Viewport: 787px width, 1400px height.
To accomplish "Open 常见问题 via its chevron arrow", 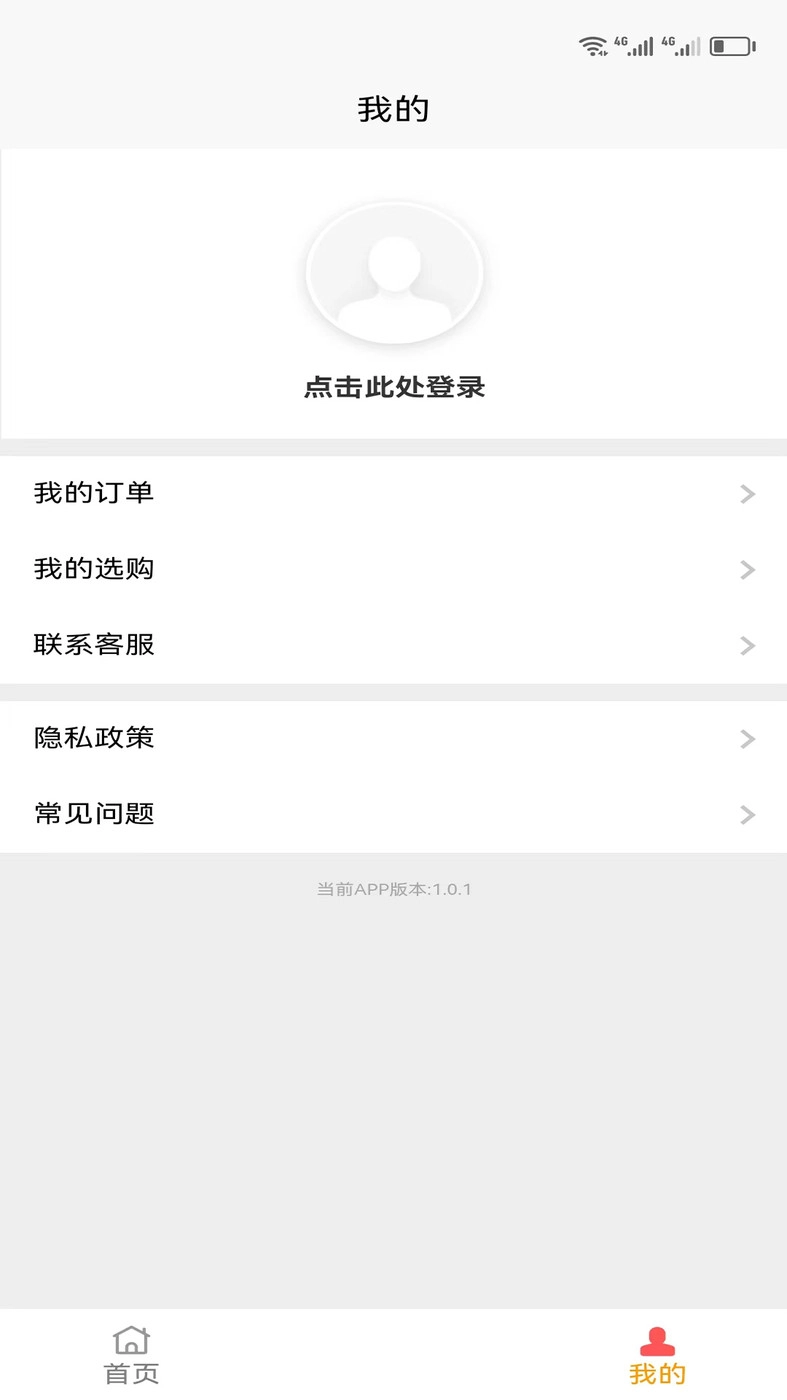I will [x=747, y=815].
